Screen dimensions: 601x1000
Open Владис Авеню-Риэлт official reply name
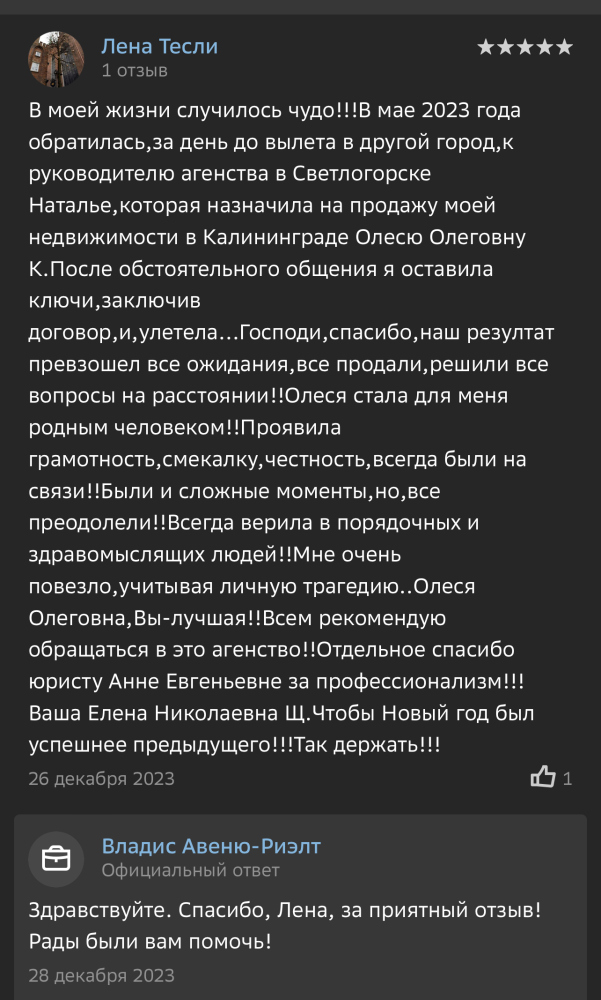[x=211, y=846]
